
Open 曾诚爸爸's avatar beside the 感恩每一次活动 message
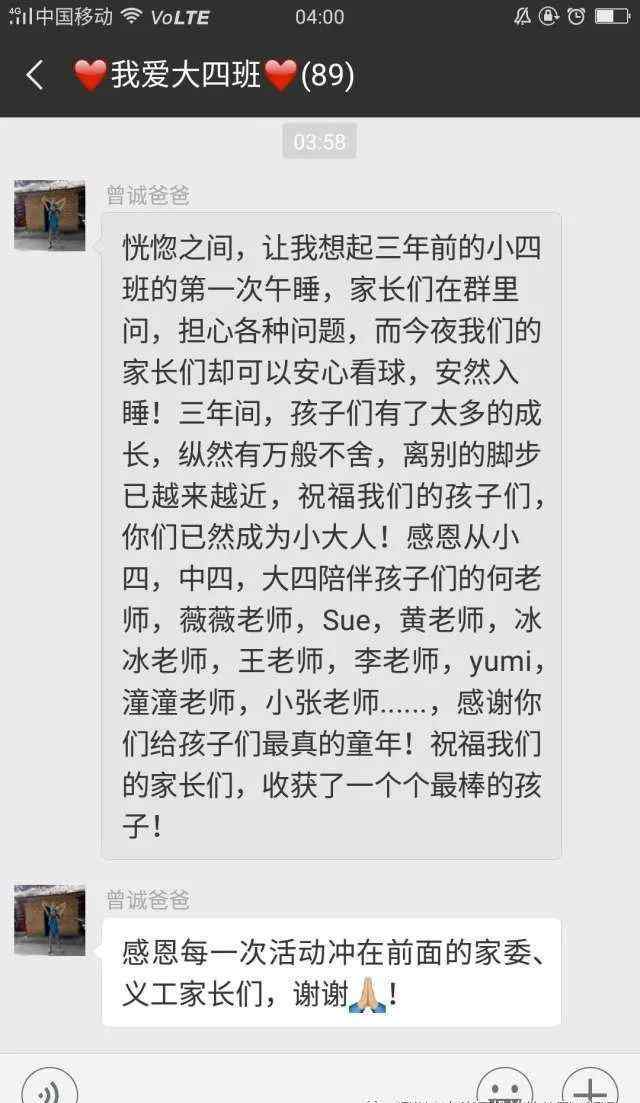pos(50,920)
